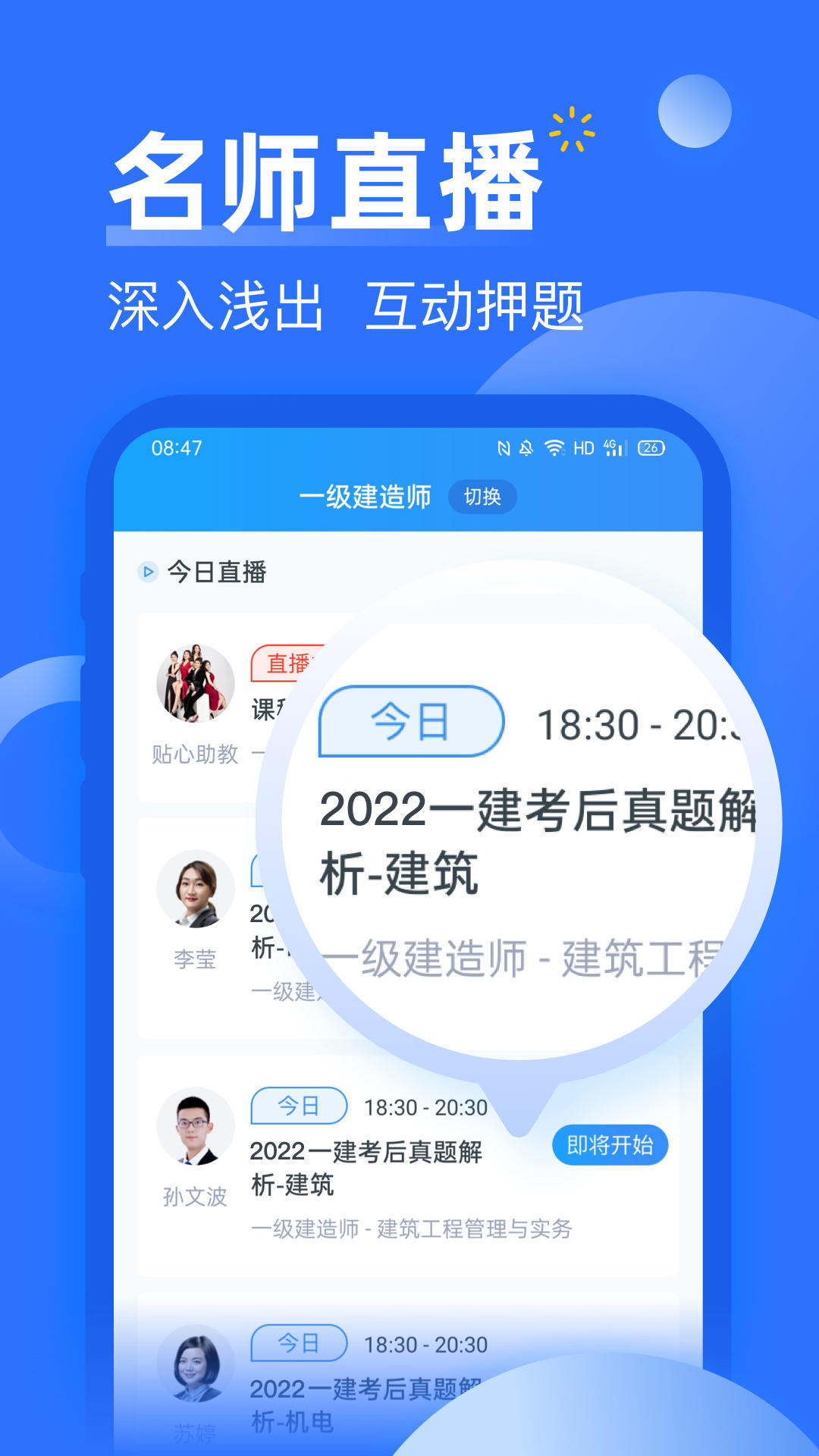819x1456 pixels.
Task: Tap the 即将开始 button
Action: click(611, 1146)
